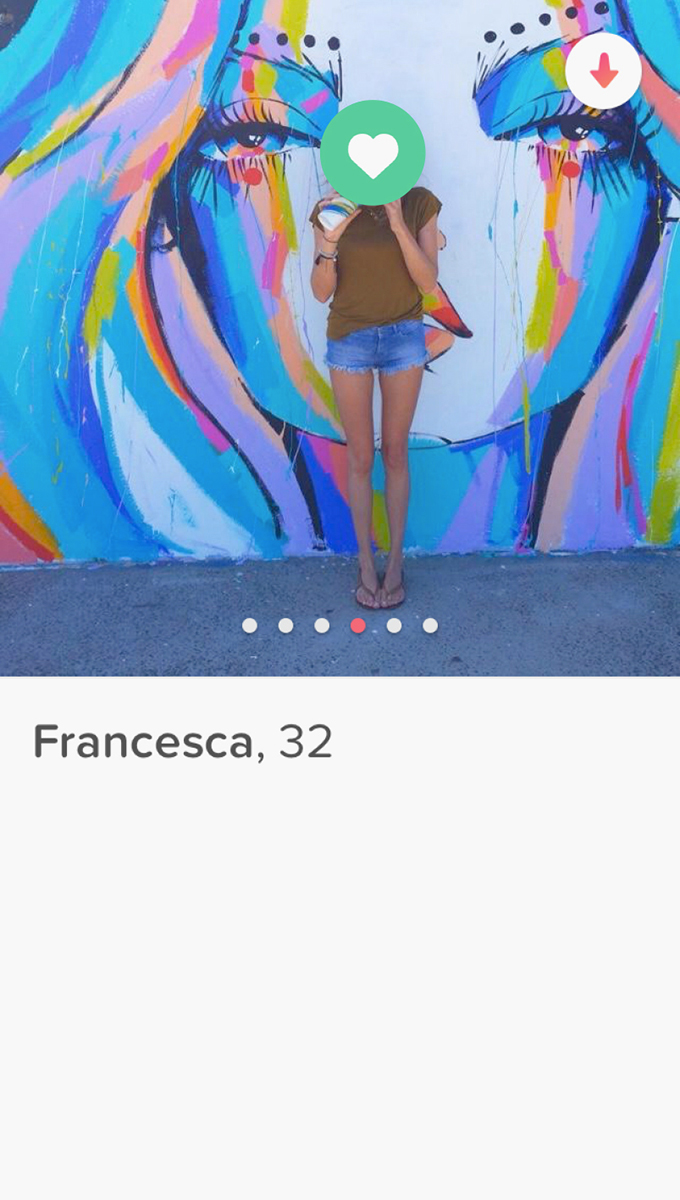Image resolution: width=680 pixels, height=1200 pixels.
Task: Select the second photo indicator dot
Action: tap(286, 626)
